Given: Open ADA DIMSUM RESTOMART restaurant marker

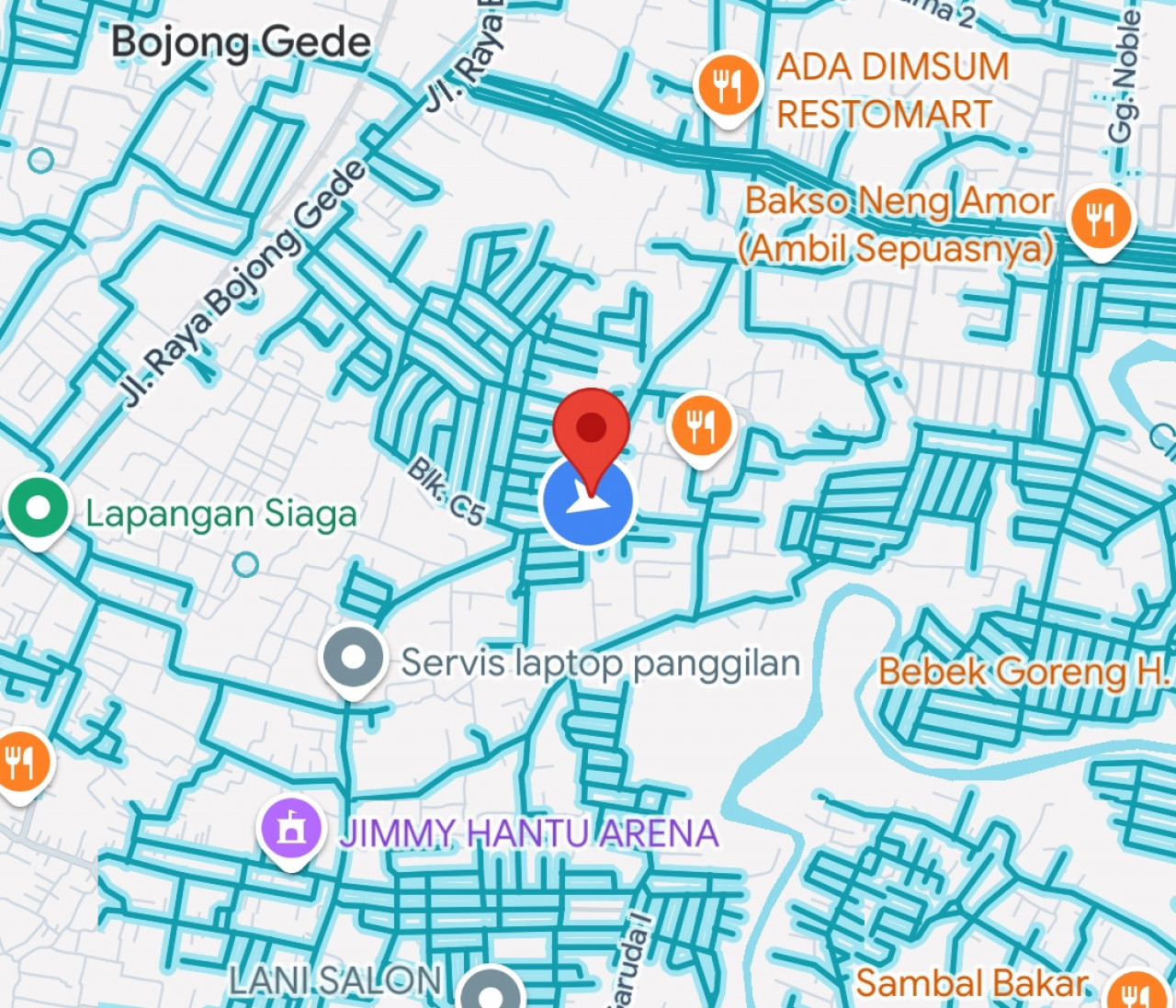Looking at the screenshot, I should click(728, 87).
